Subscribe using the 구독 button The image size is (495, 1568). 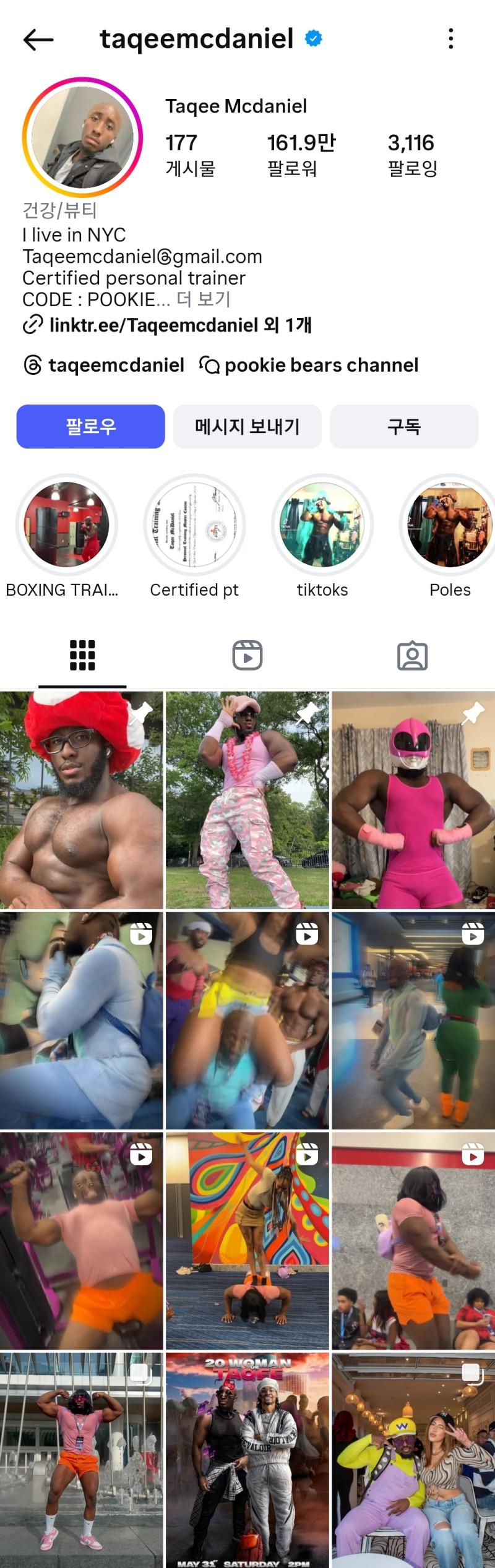pos(403,426)
